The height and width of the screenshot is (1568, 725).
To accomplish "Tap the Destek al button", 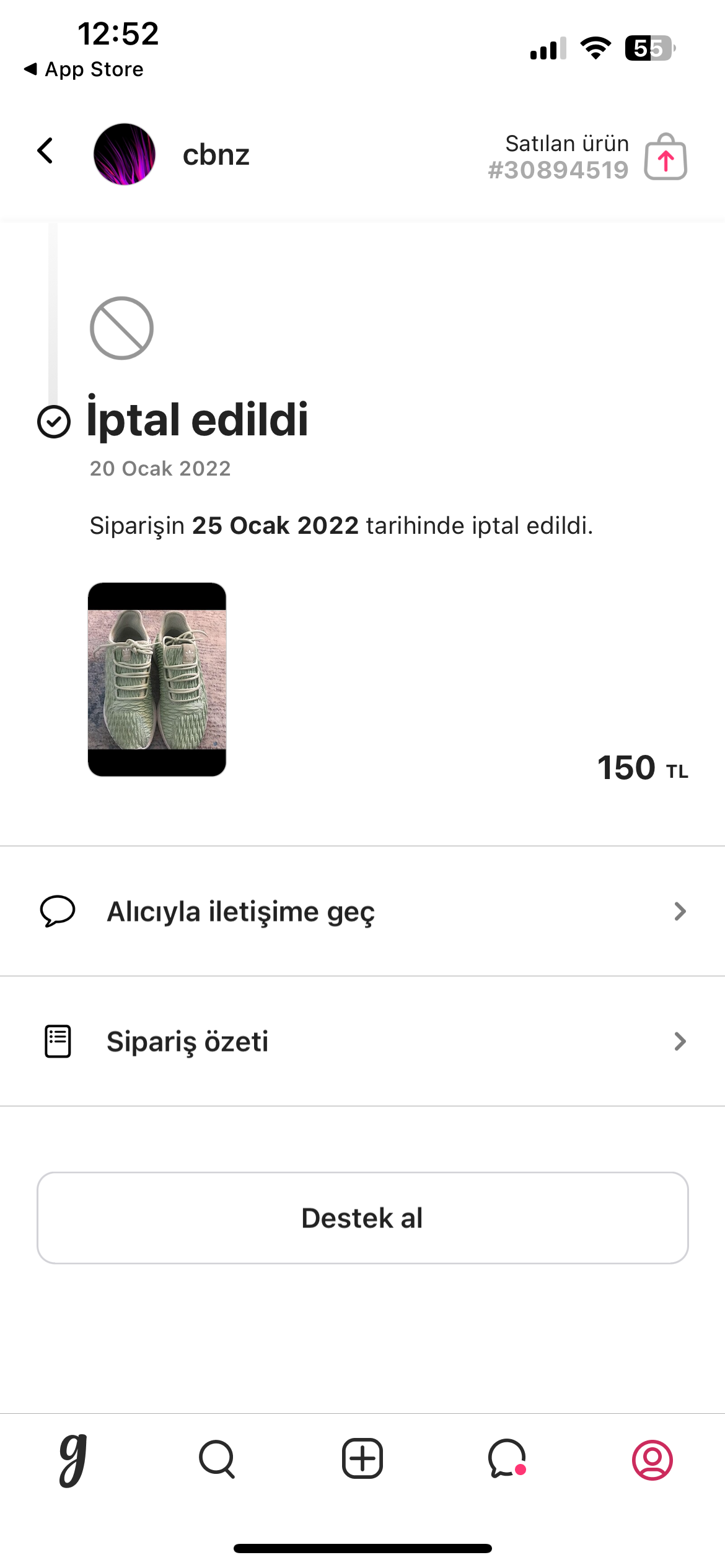I will (x=362, y=1218).
